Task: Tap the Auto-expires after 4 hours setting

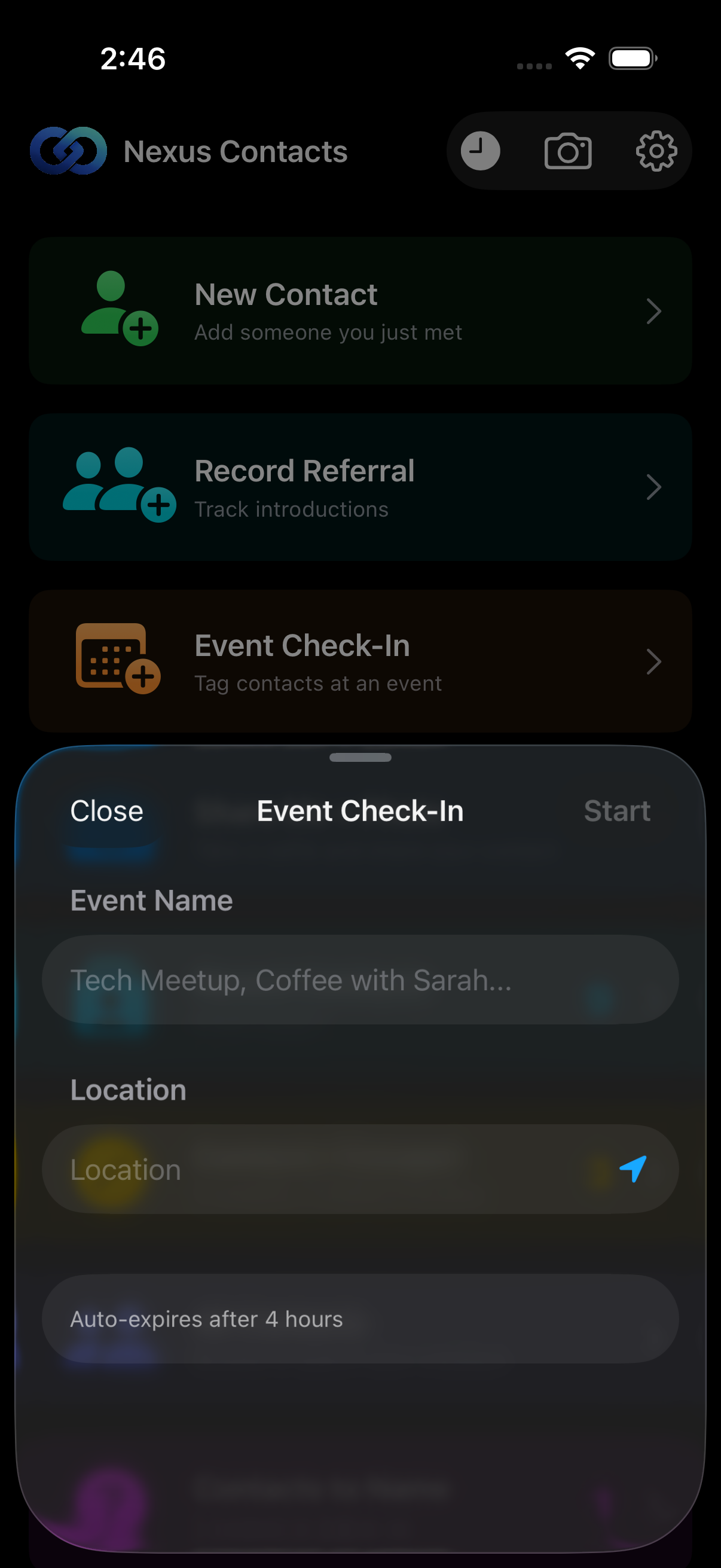Action: (x=360, y=1319)
